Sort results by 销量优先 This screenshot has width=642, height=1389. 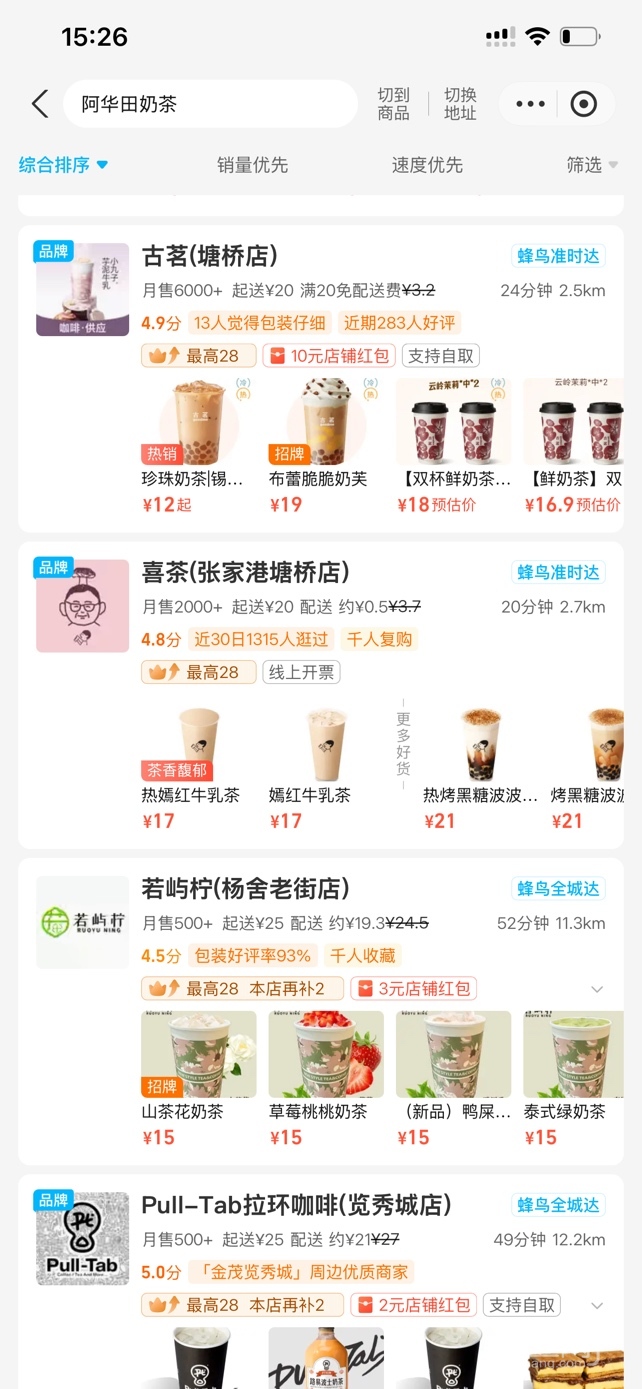click(252, 165)
